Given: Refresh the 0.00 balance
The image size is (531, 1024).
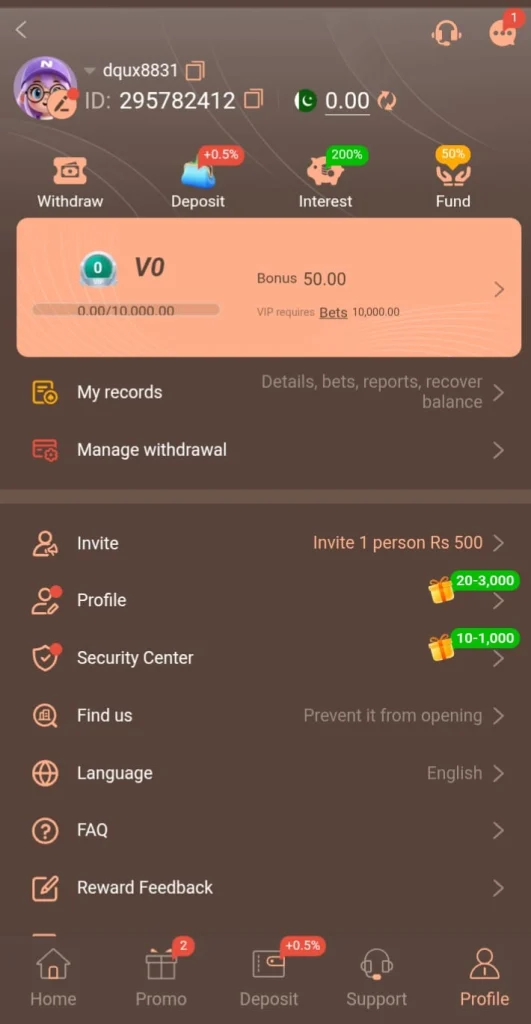Looking at the screenshot, I should [x=387, y=101].
